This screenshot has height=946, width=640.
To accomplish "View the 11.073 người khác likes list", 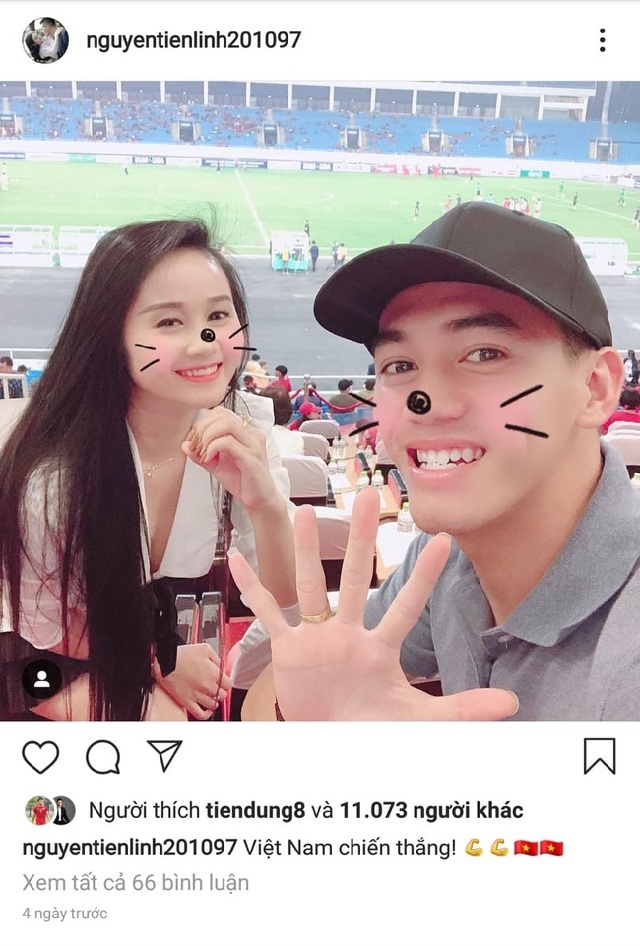I will click(x=431, y=810).
